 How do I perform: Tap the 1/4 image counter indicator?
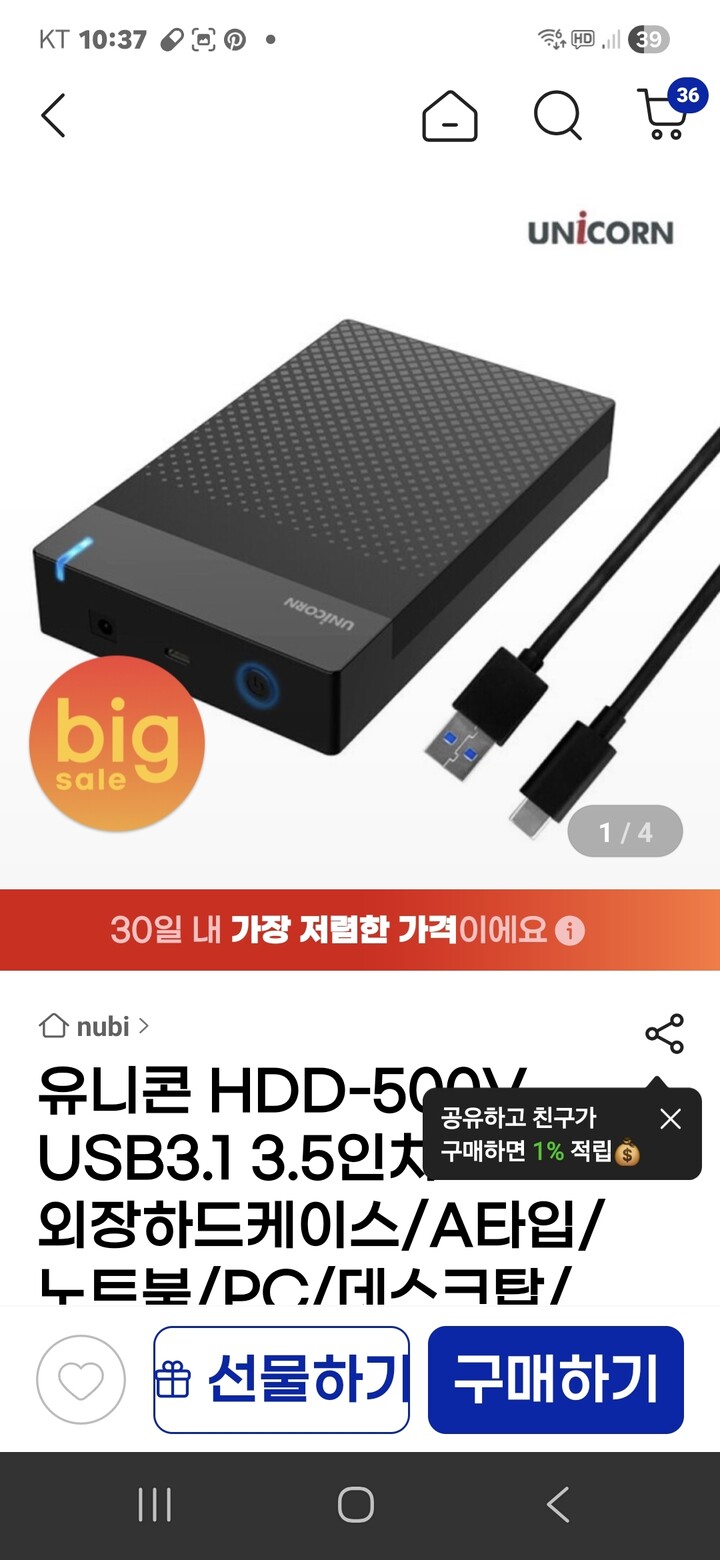click(x=625, y=830)
